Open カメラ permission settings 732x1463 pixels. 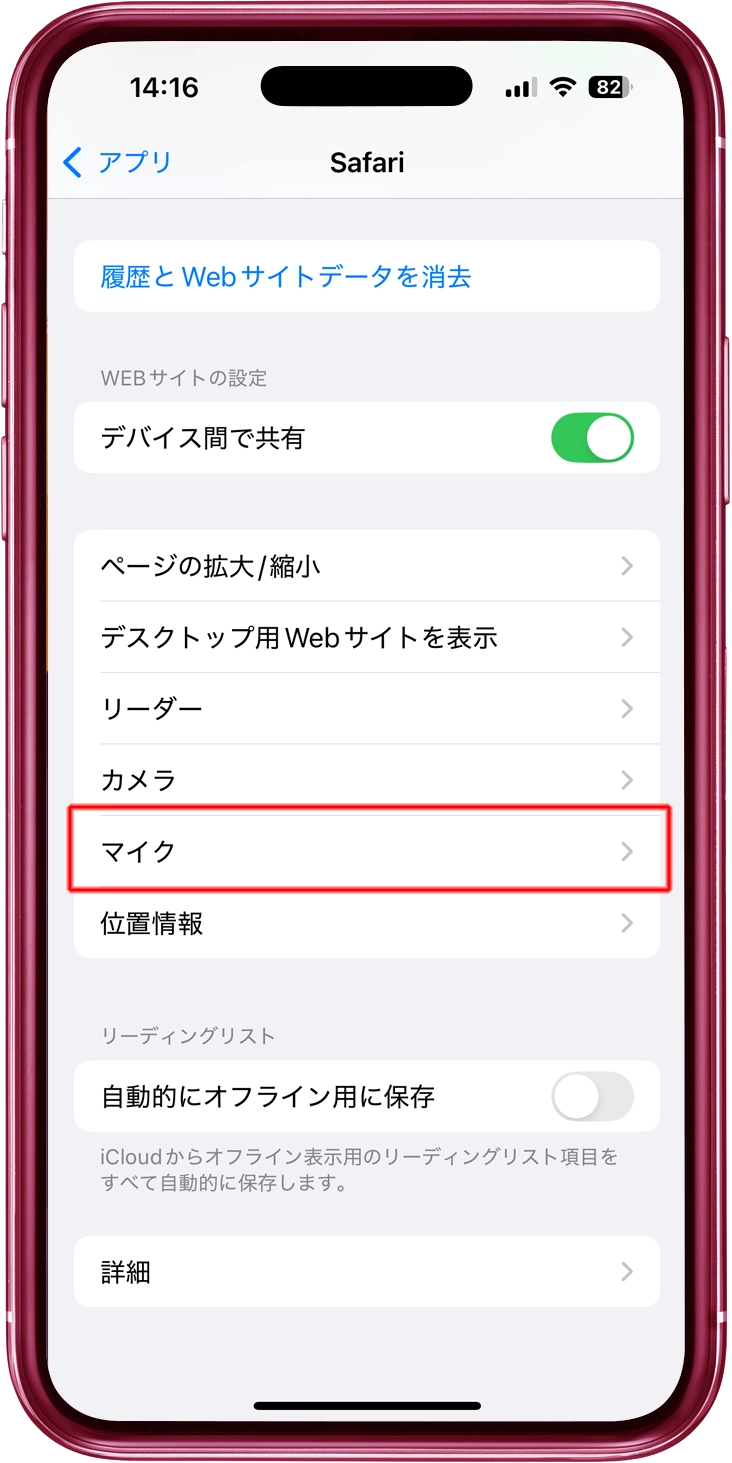[x=366, y=780]
